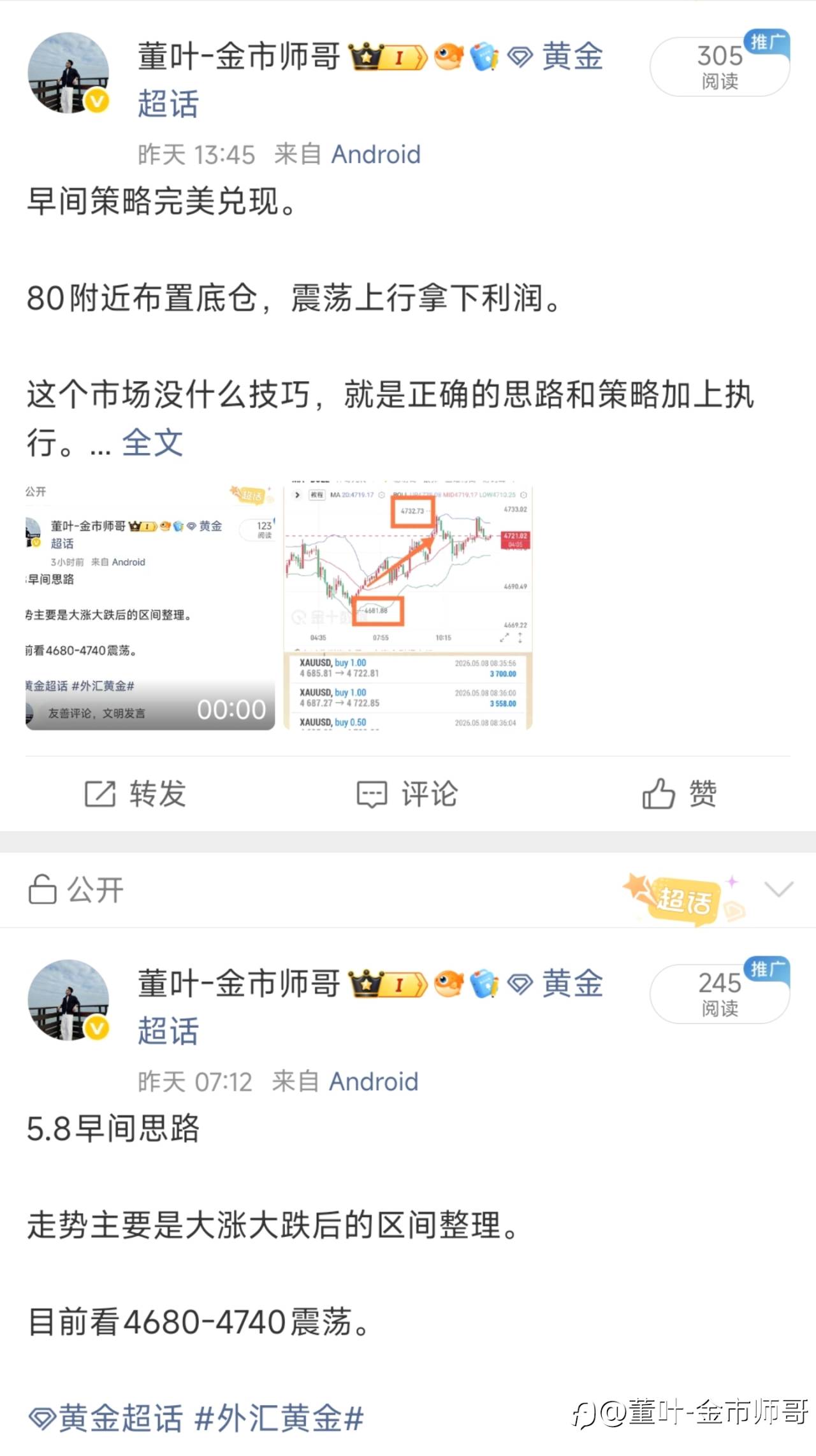Viewport: 816px width, 1456px height.
Task: Repost the 13:45 post with 转发
Action: 136,794
